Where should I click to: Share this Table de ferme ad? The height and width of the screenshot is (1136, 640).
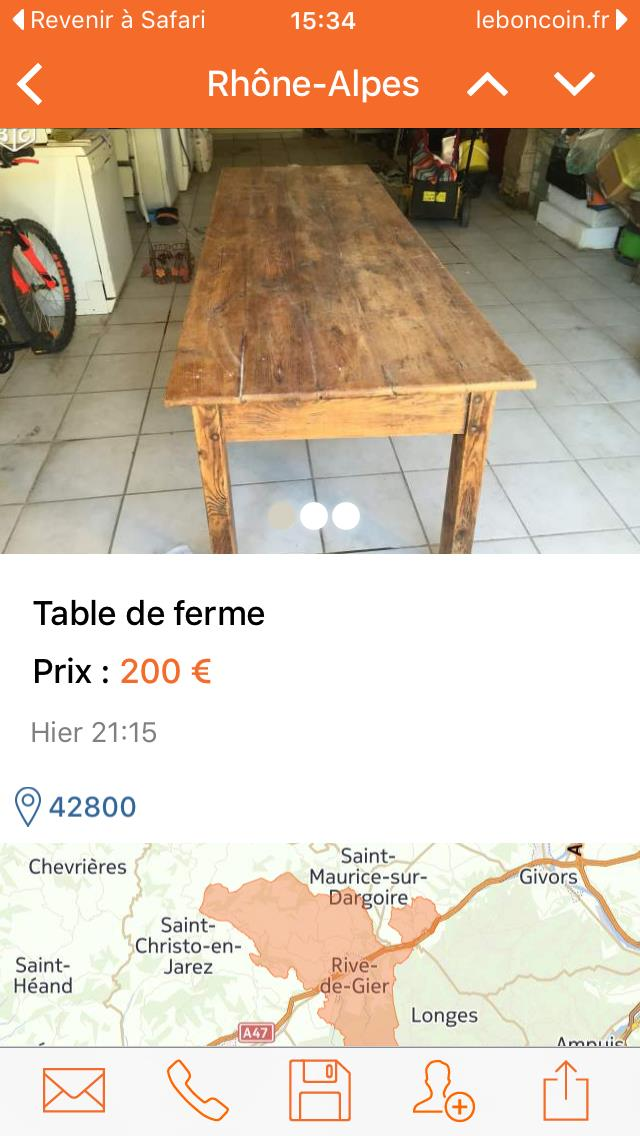click(x=566, y=1091)
